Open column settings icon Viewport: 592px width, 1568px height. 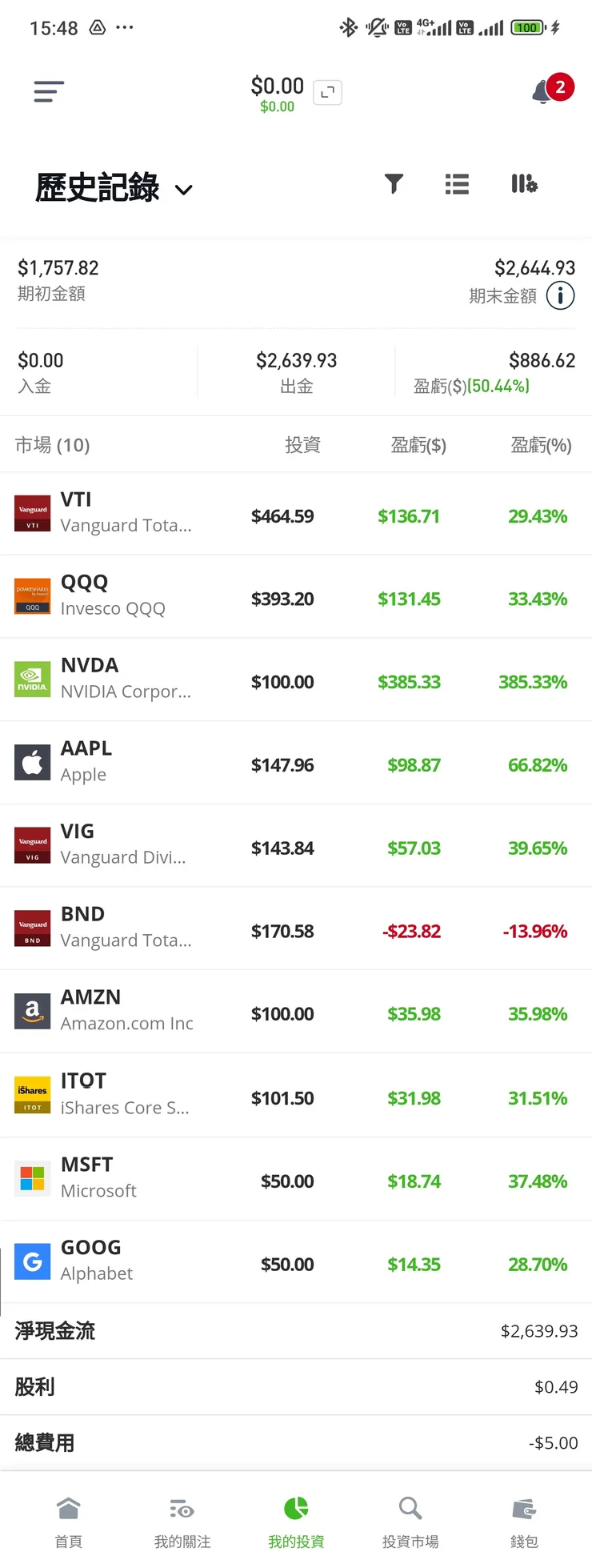(x=524, y=184)
